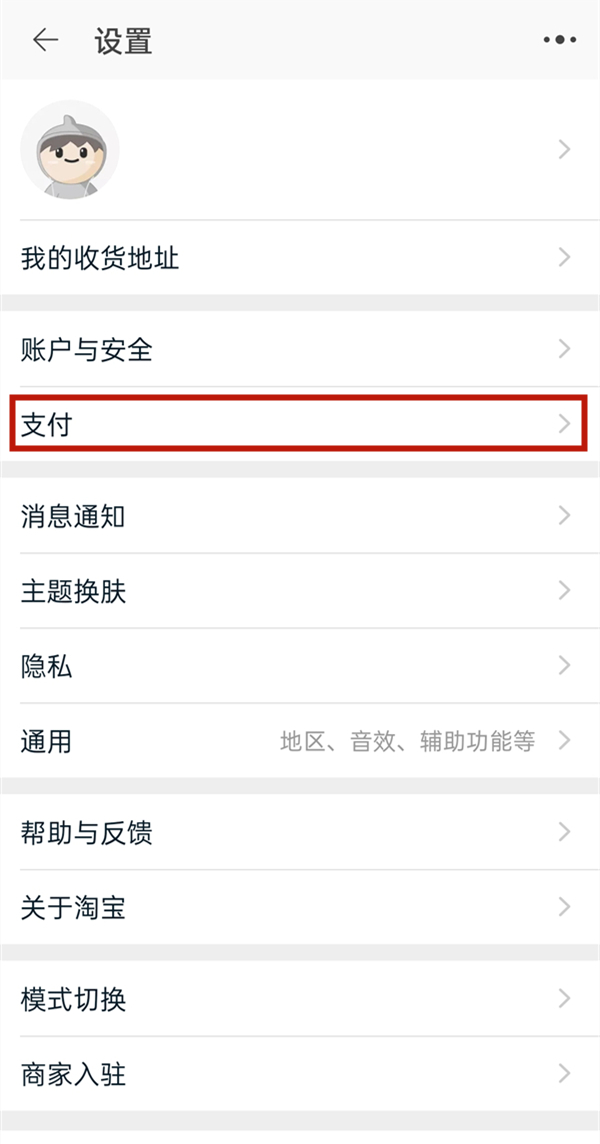Open 主题换肤 theme settings
Screen dimensions: 600x1144
coord(300,591)
